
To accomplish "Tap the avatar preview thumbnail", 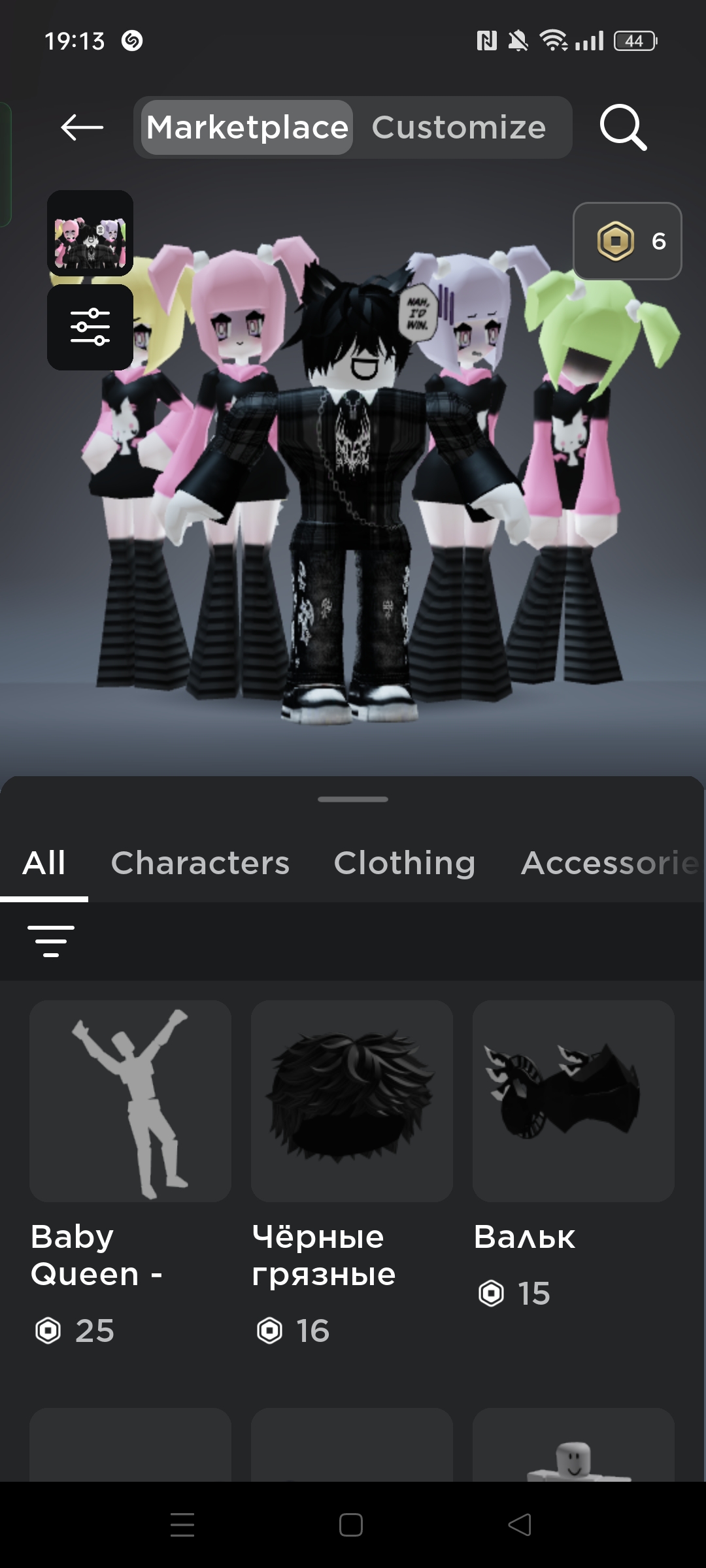I will coord(90,233).
